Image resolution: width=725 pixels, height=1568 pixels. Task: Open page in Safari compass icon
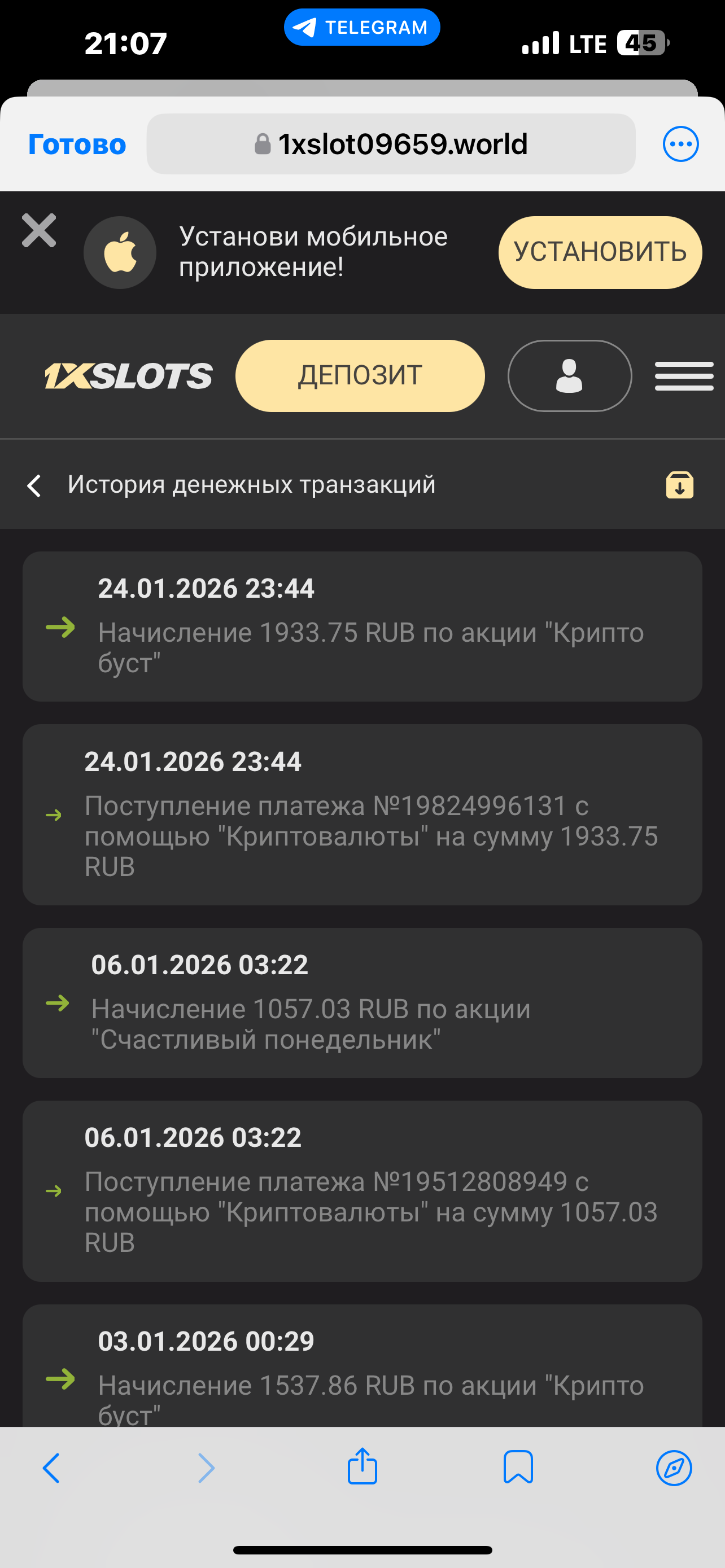click(674, 1468)
